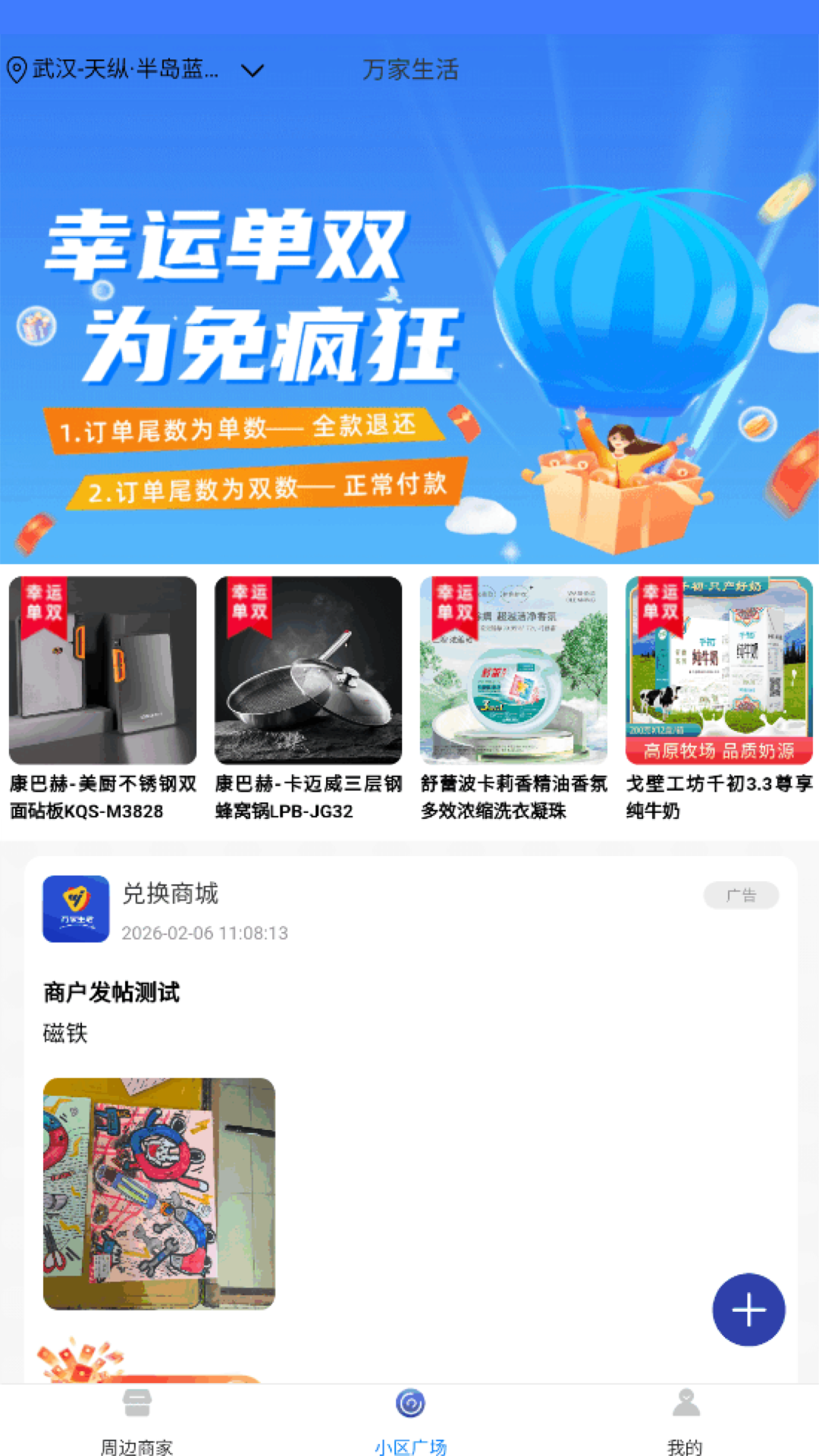Tap the 兑换商城 avatar icon
This screenshot has height=1456, width=819.
[76, 908]
